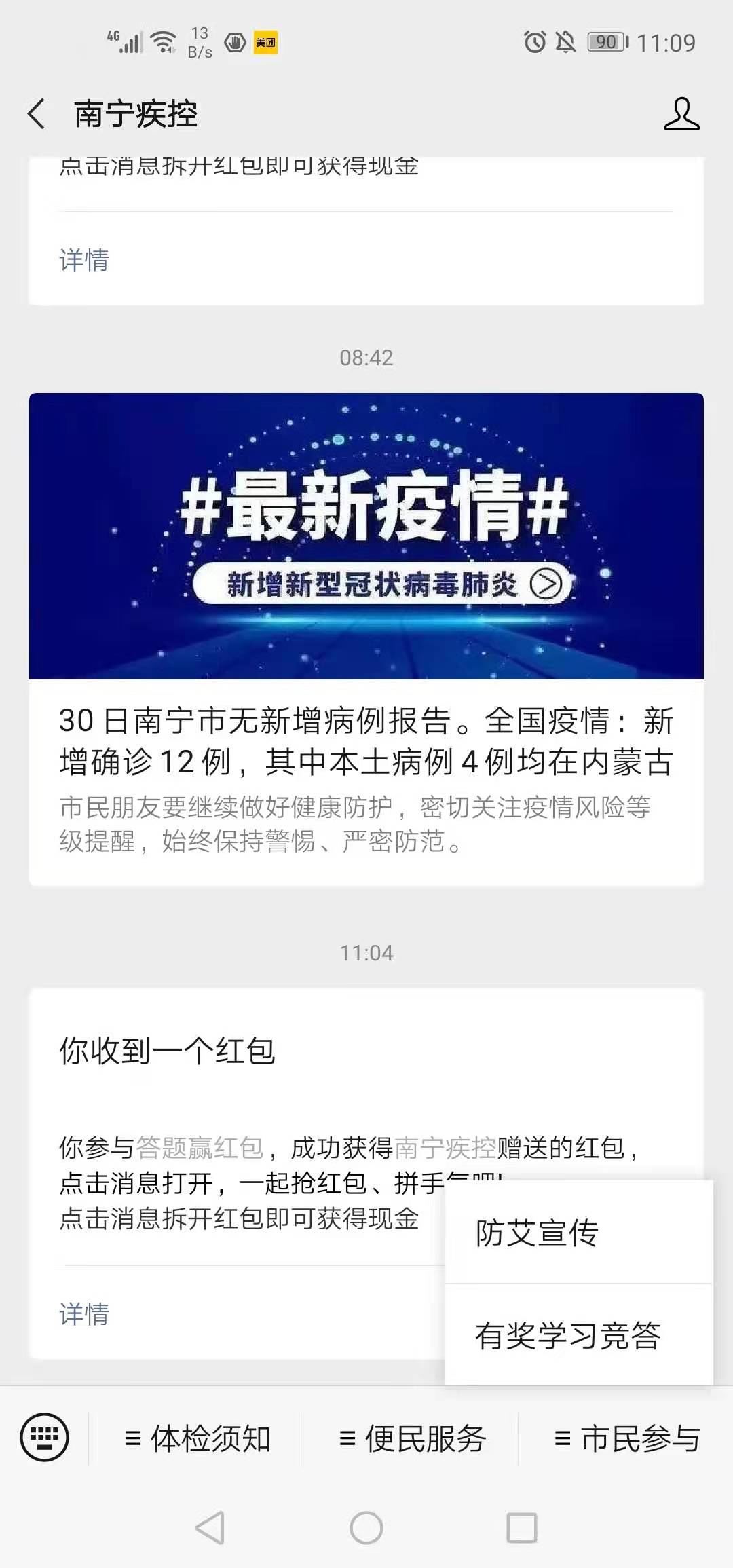733x1568 pixels.
Task: Go to the home screen
Action: tap(366, 1528)
